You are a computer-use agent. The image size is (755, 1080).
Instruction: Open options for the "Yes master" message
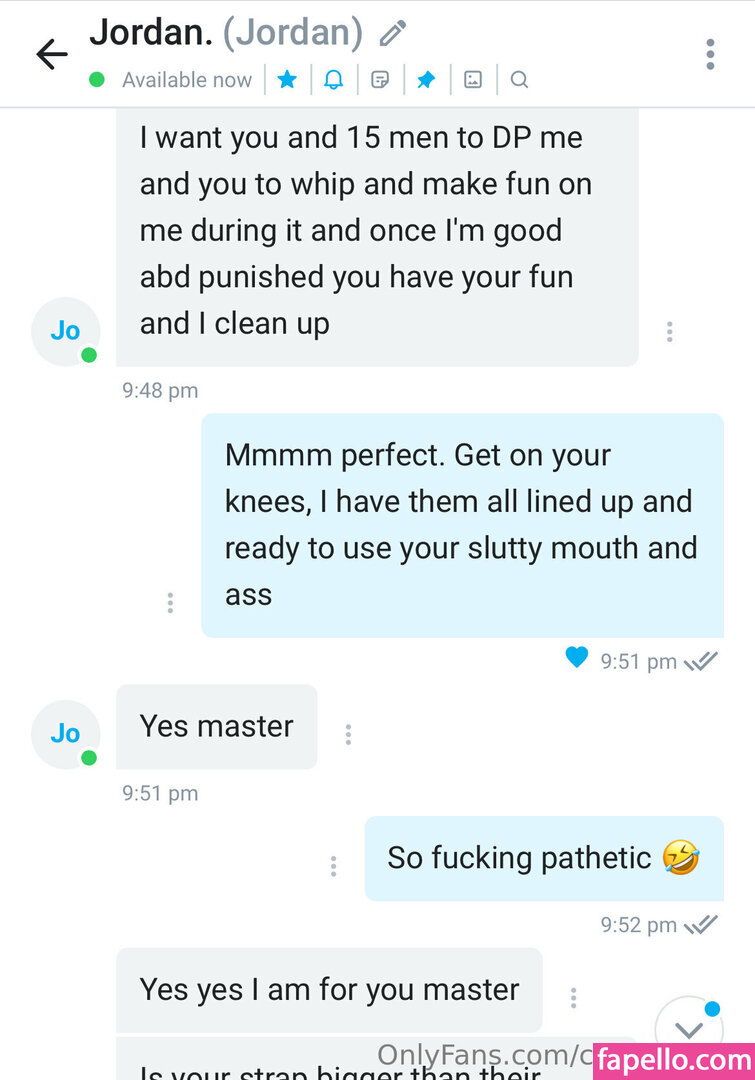point(348,735)
